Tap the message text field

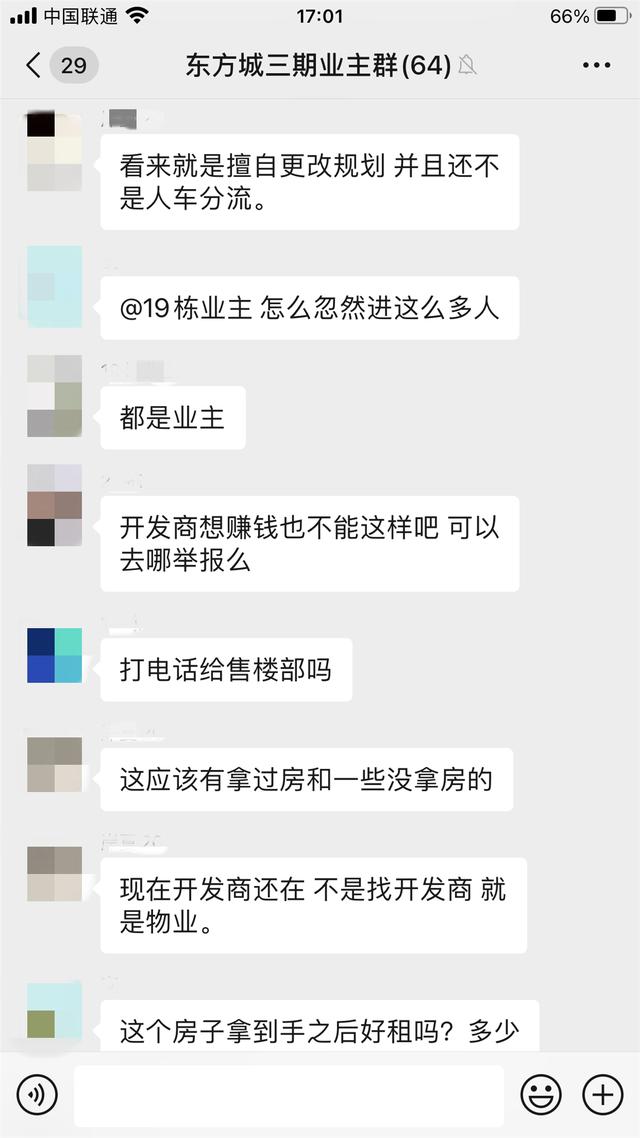coord(288,1095)
